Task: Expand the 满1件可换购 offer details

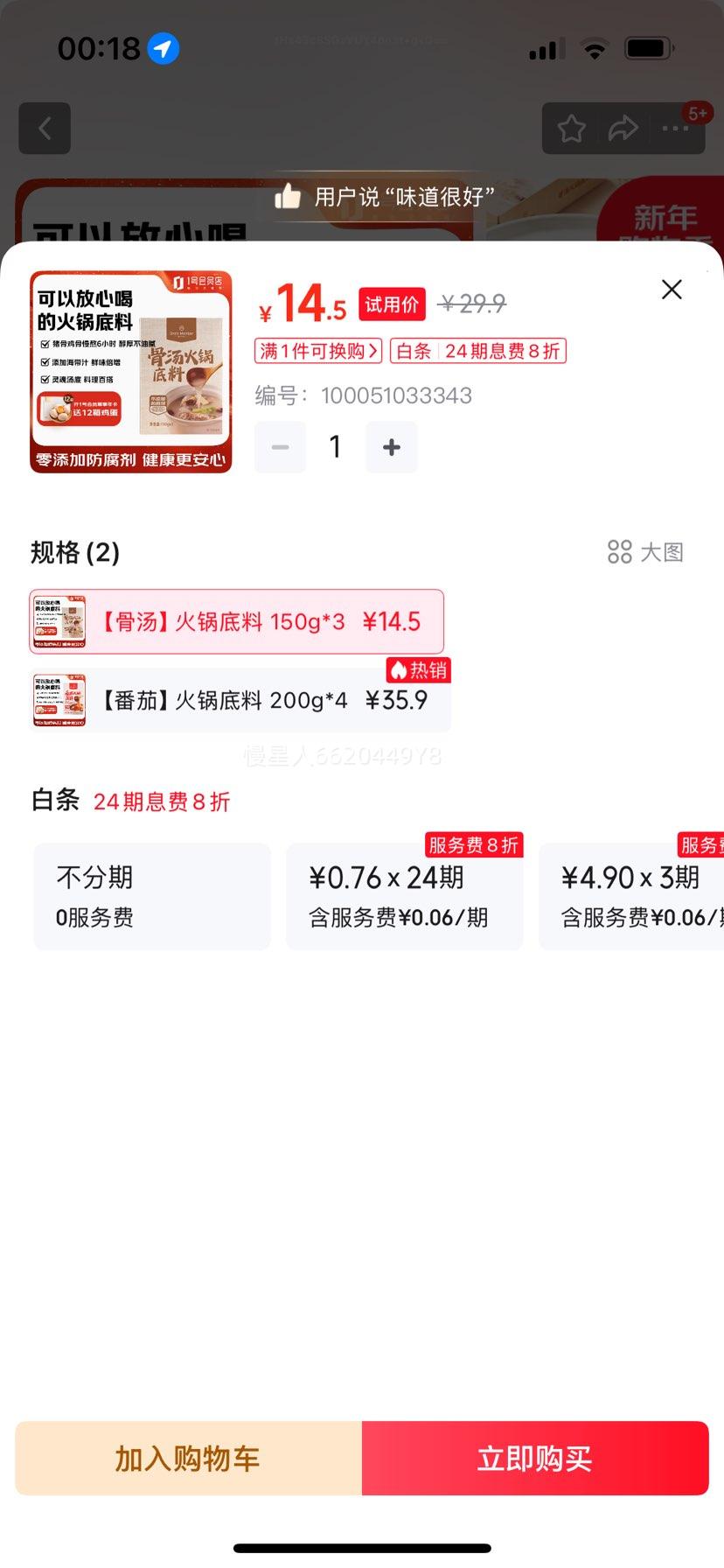Action: tap(318, 351)
